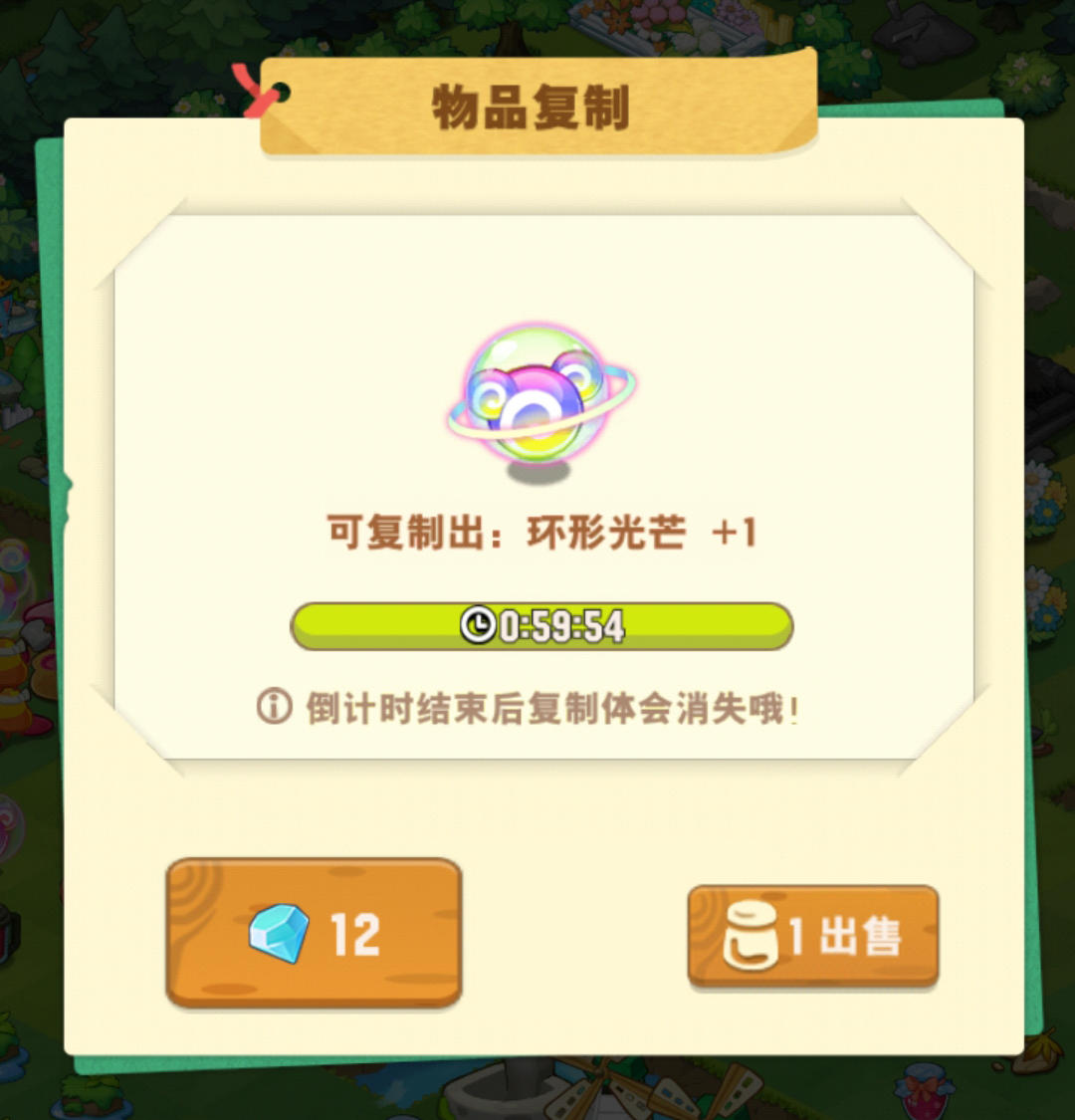
Task: Click the green countdown progress bar
Action: 542,626
